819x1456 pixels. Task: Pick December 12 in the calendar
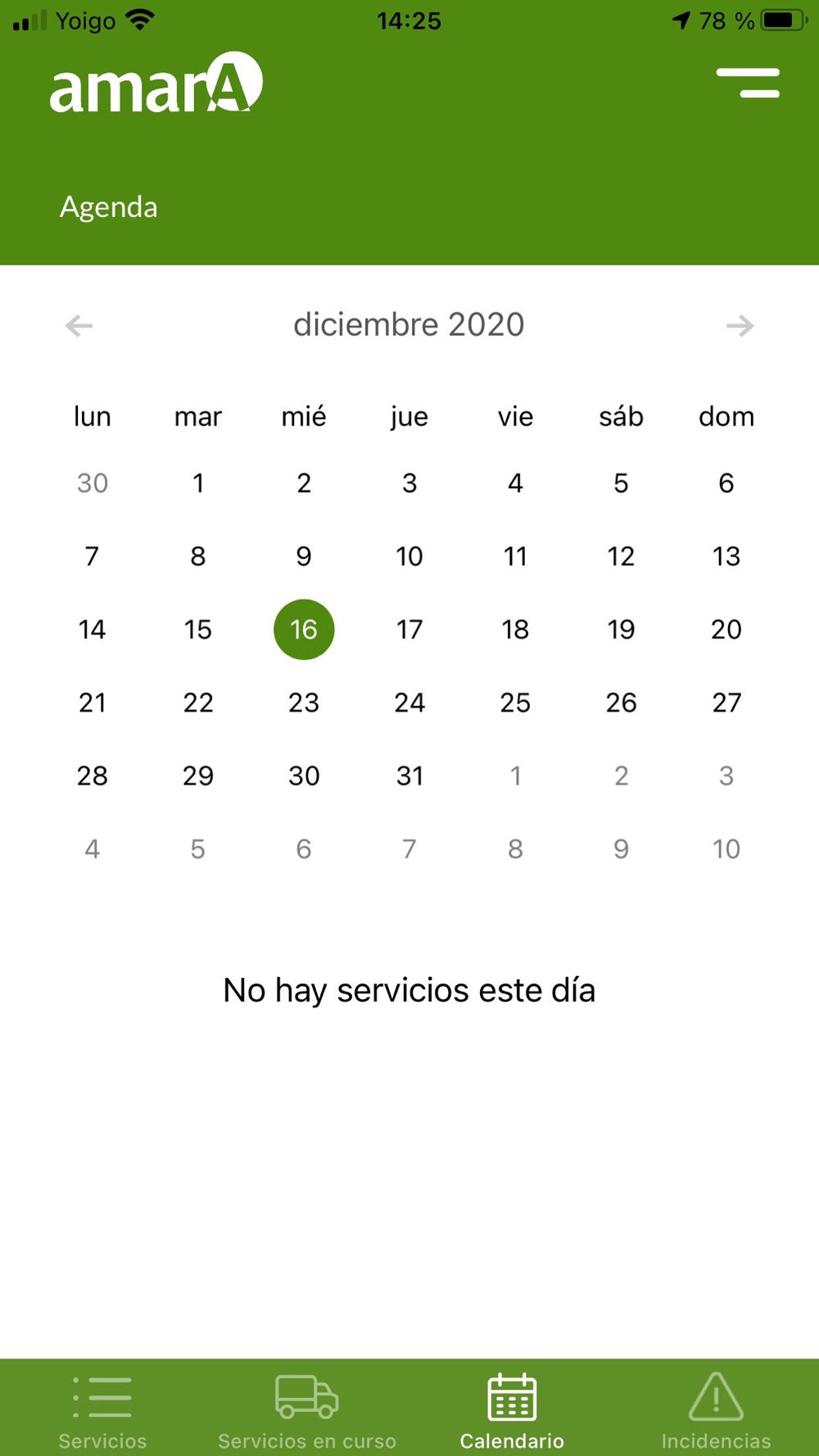[621, 557]
